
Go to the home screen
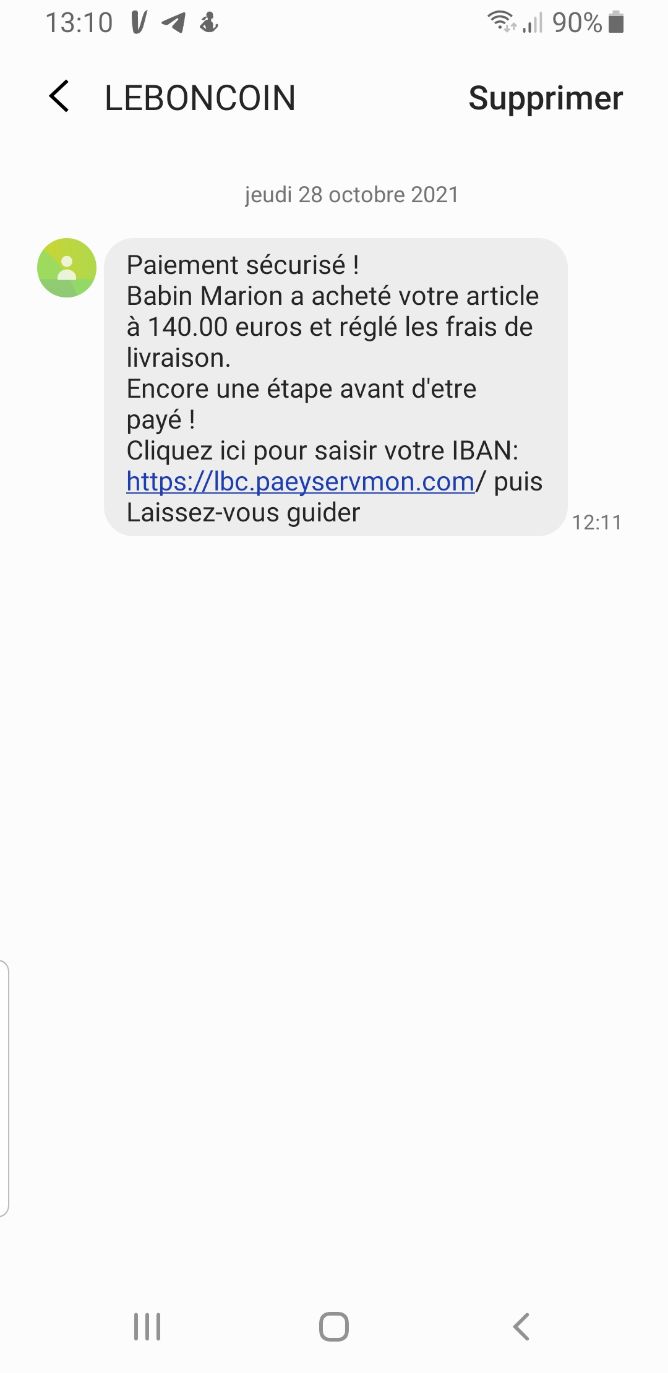tap(334, 1327)
